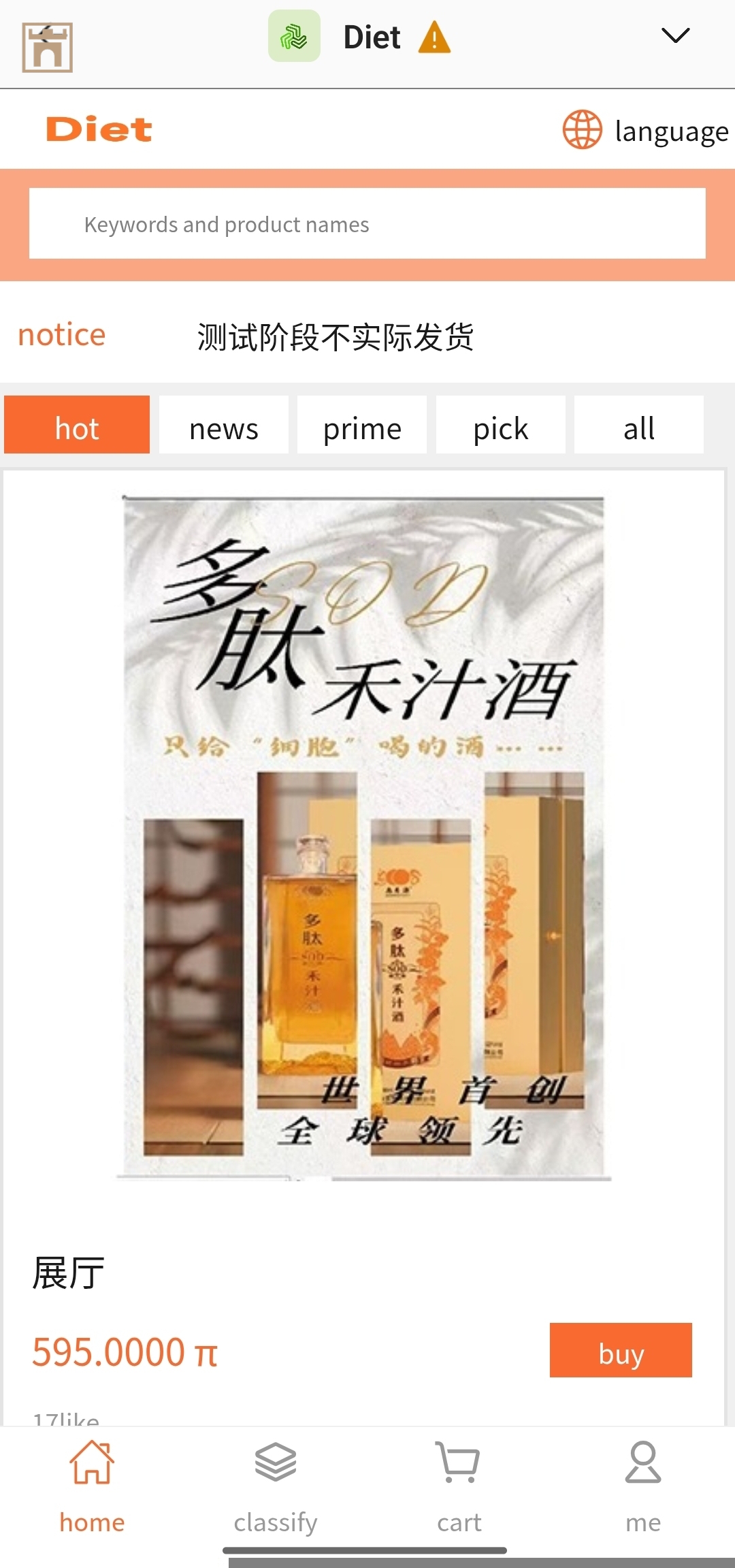Open the 展厅 product card image

[363, 837]
